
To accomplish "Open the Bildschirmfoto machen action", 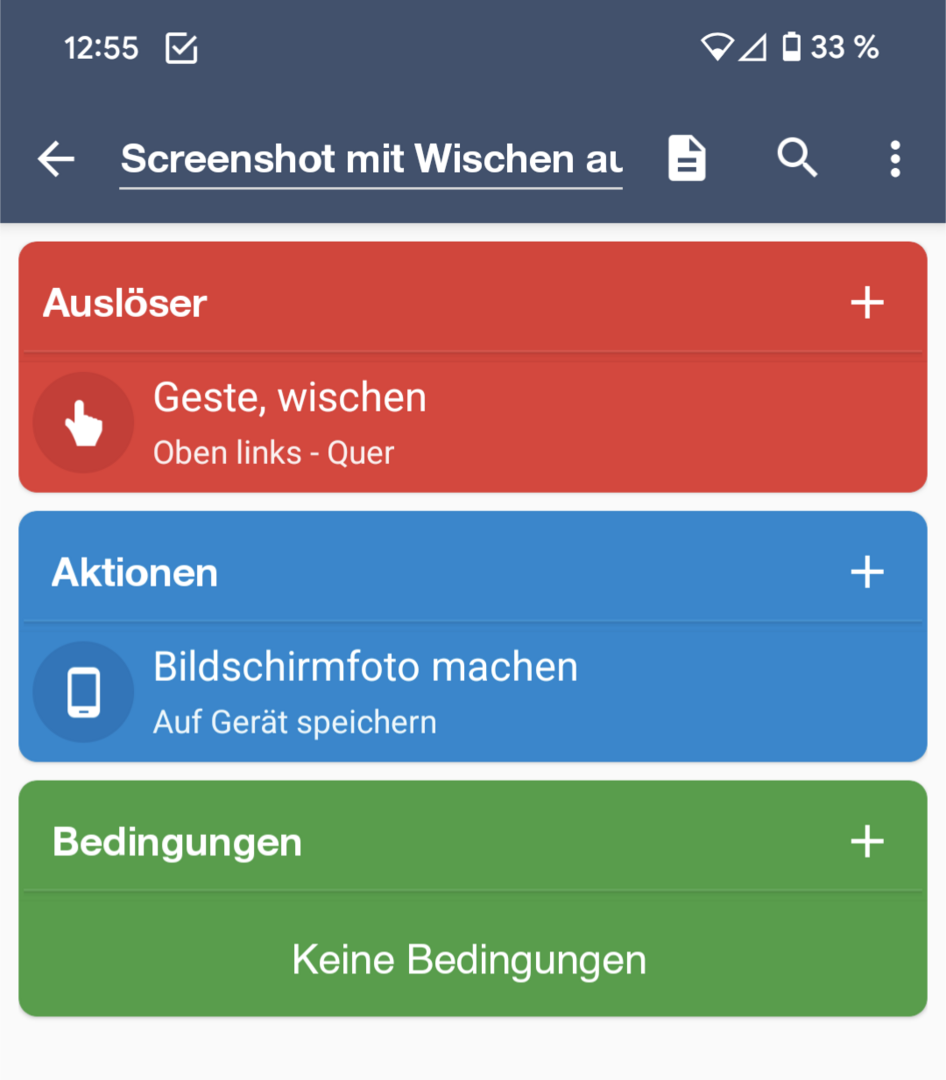I will [472, 692].
